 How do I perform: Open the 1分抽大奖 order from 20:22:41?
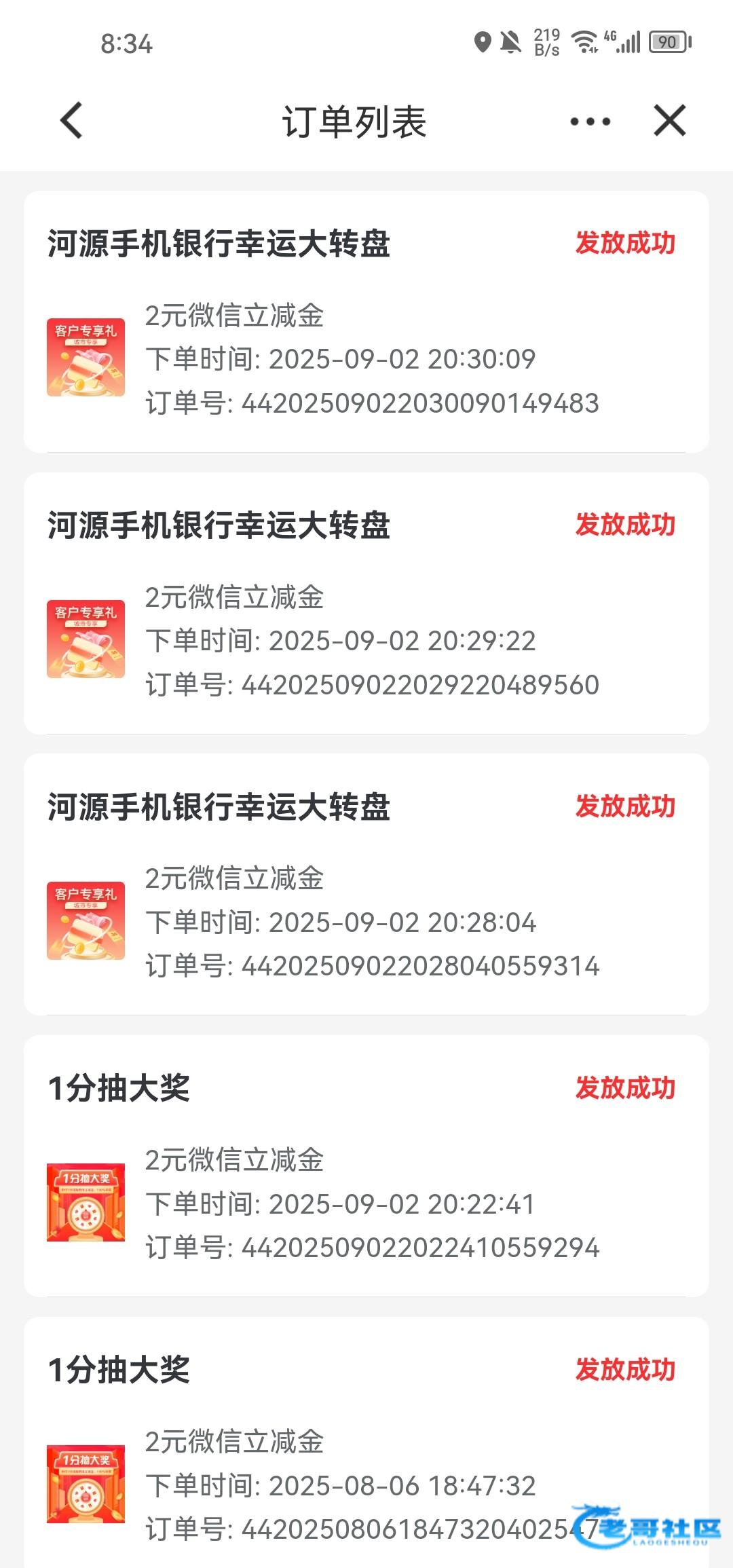coord(366,1166)
